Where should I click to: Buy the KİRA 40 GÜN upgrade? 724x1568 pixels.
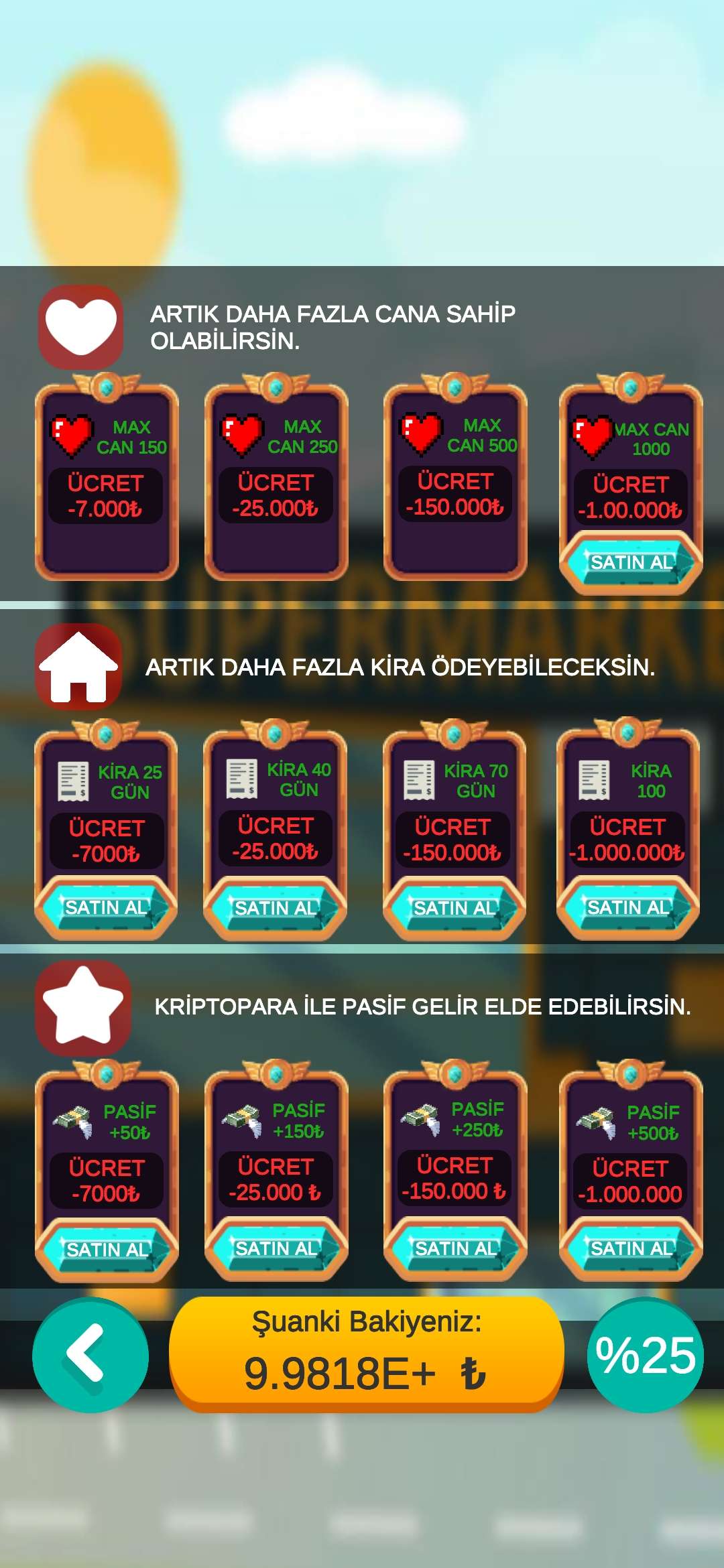tap(275, 909)
